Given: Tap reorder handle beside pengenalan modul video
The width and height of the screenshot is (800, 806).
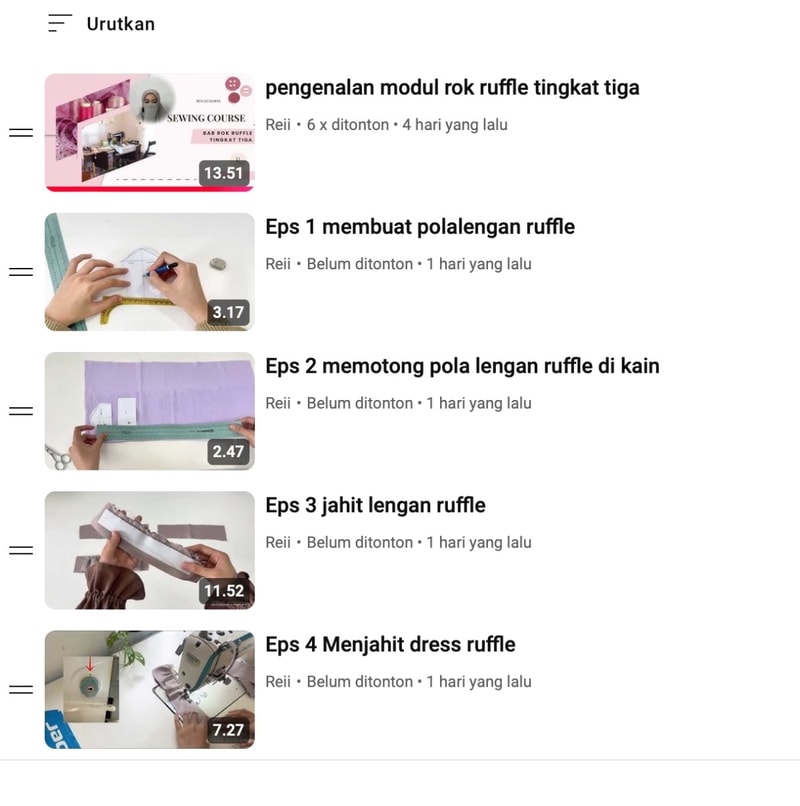Looking at the screenshot, I should point(21,133).
